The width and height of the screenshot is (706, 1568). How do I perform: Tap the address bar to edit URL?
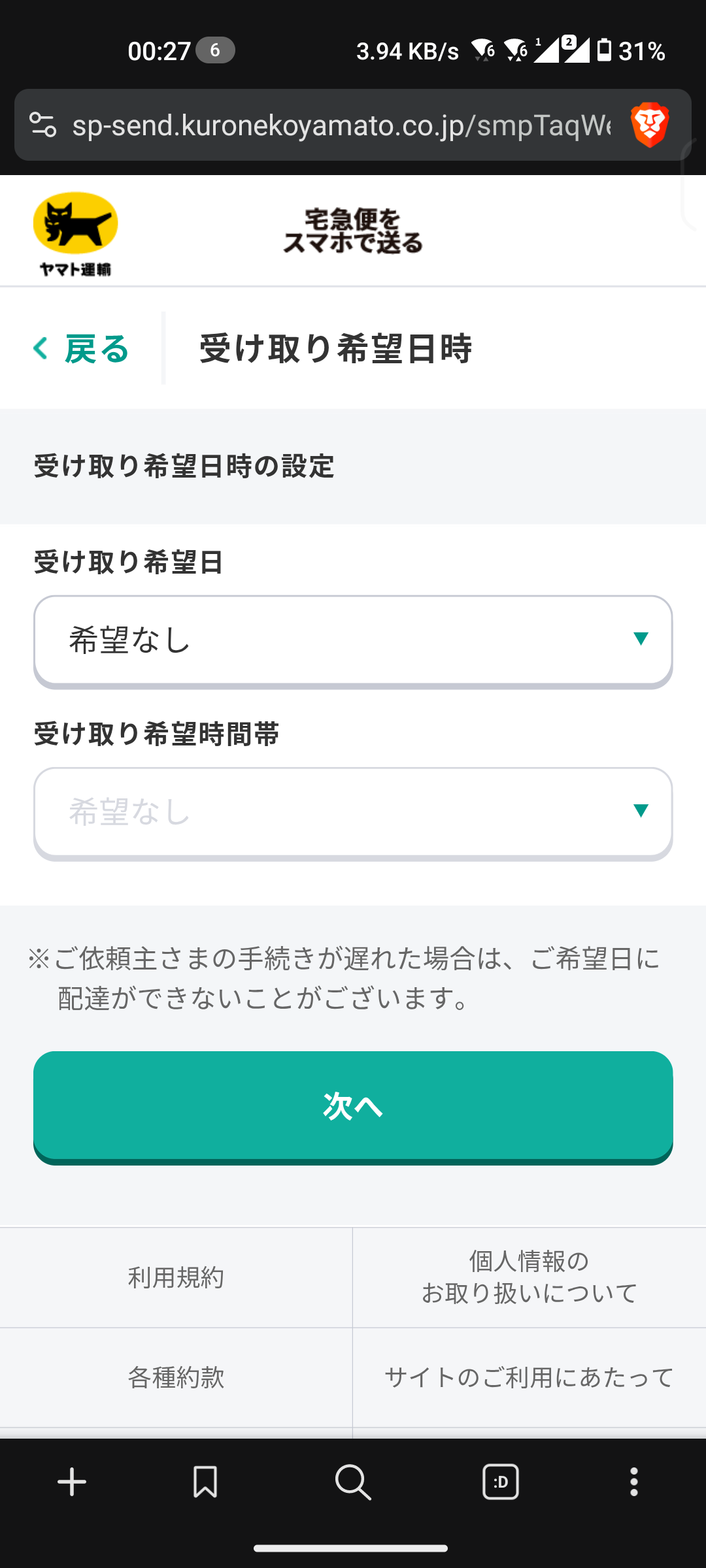coord(327,125)
